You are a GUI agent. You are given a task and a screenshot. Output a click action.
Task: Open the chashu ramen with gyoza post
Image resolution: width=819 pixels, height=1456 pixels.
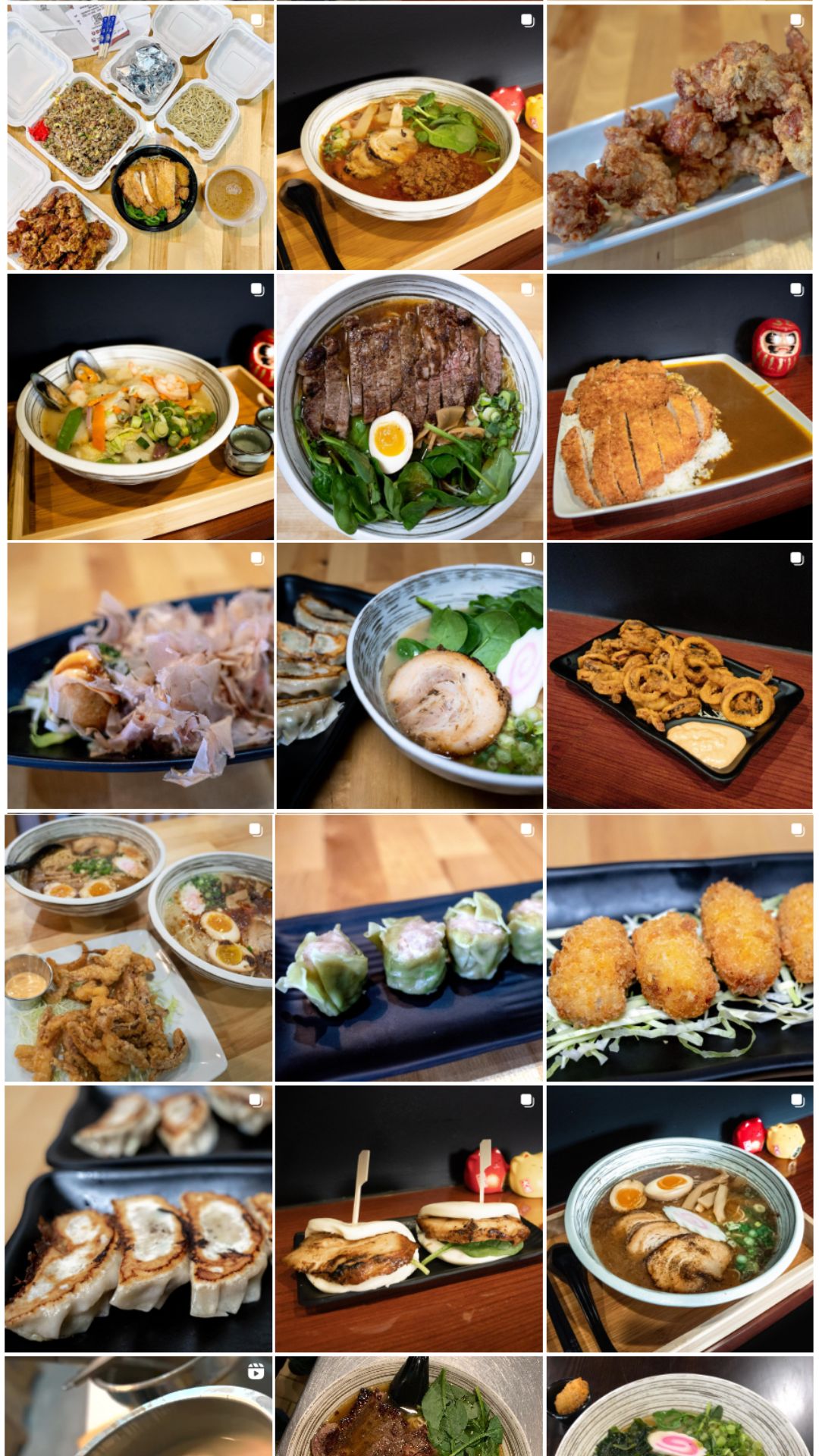point(409,675)
